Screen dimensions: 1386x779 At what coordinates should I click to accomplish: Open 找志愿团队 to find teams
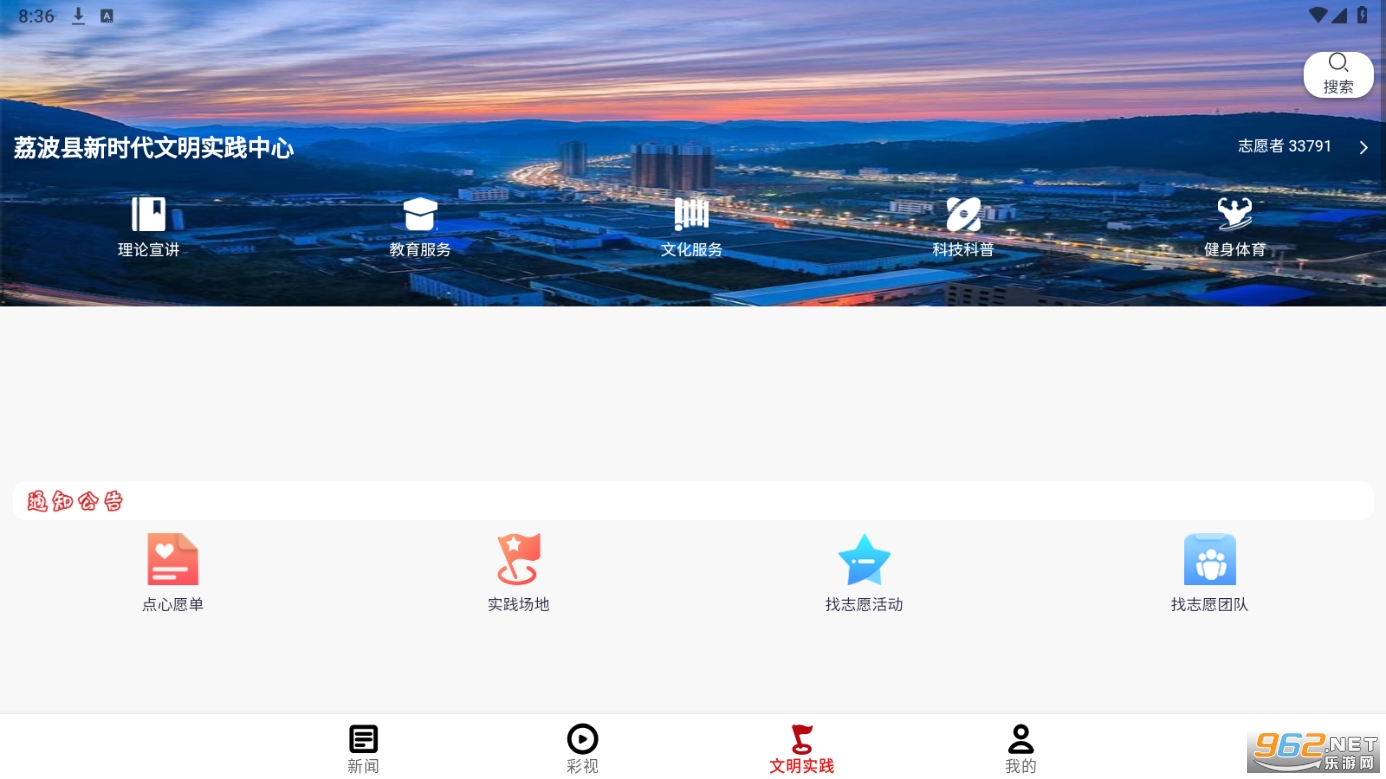click(x=1209, y=572)
